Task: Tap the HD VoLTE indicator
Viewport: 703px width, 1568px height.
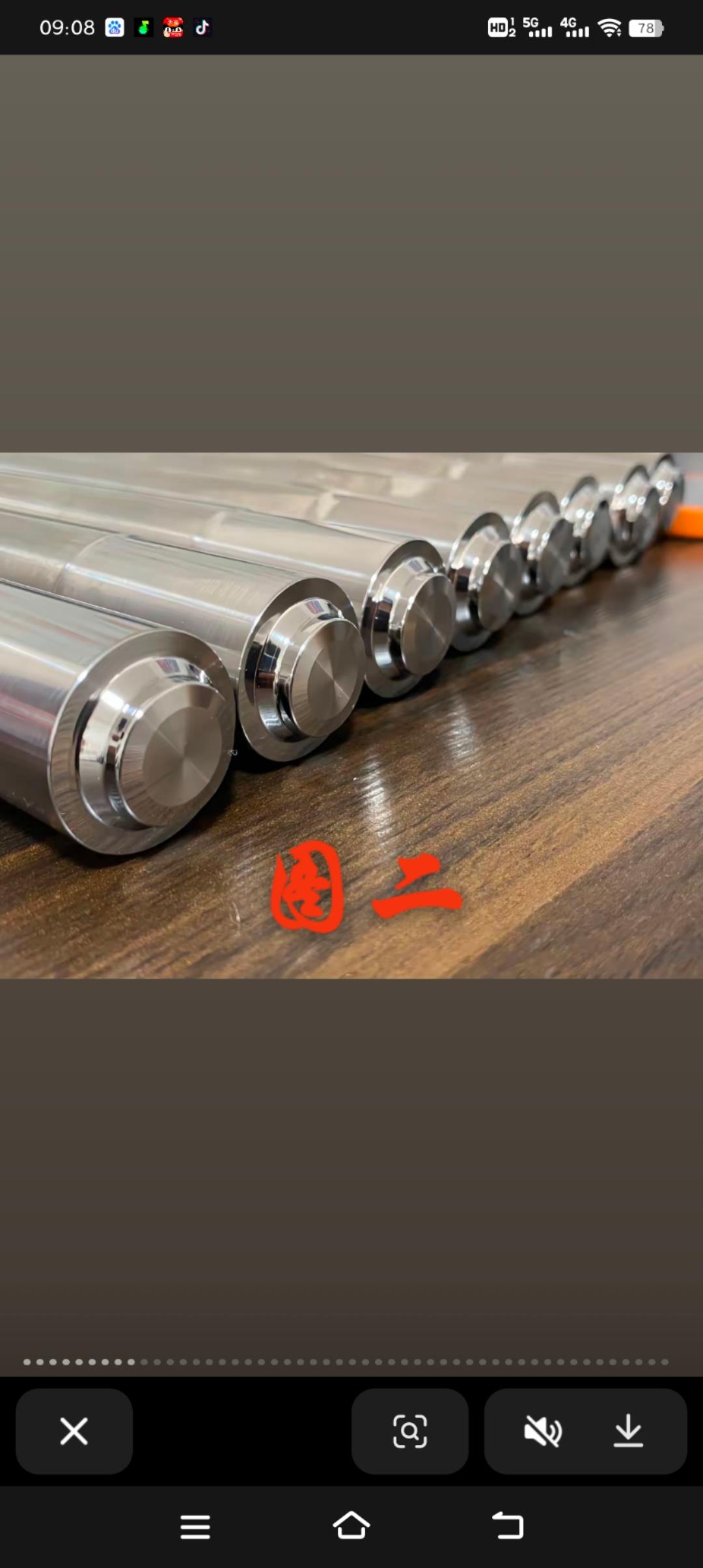Action: 498,27
